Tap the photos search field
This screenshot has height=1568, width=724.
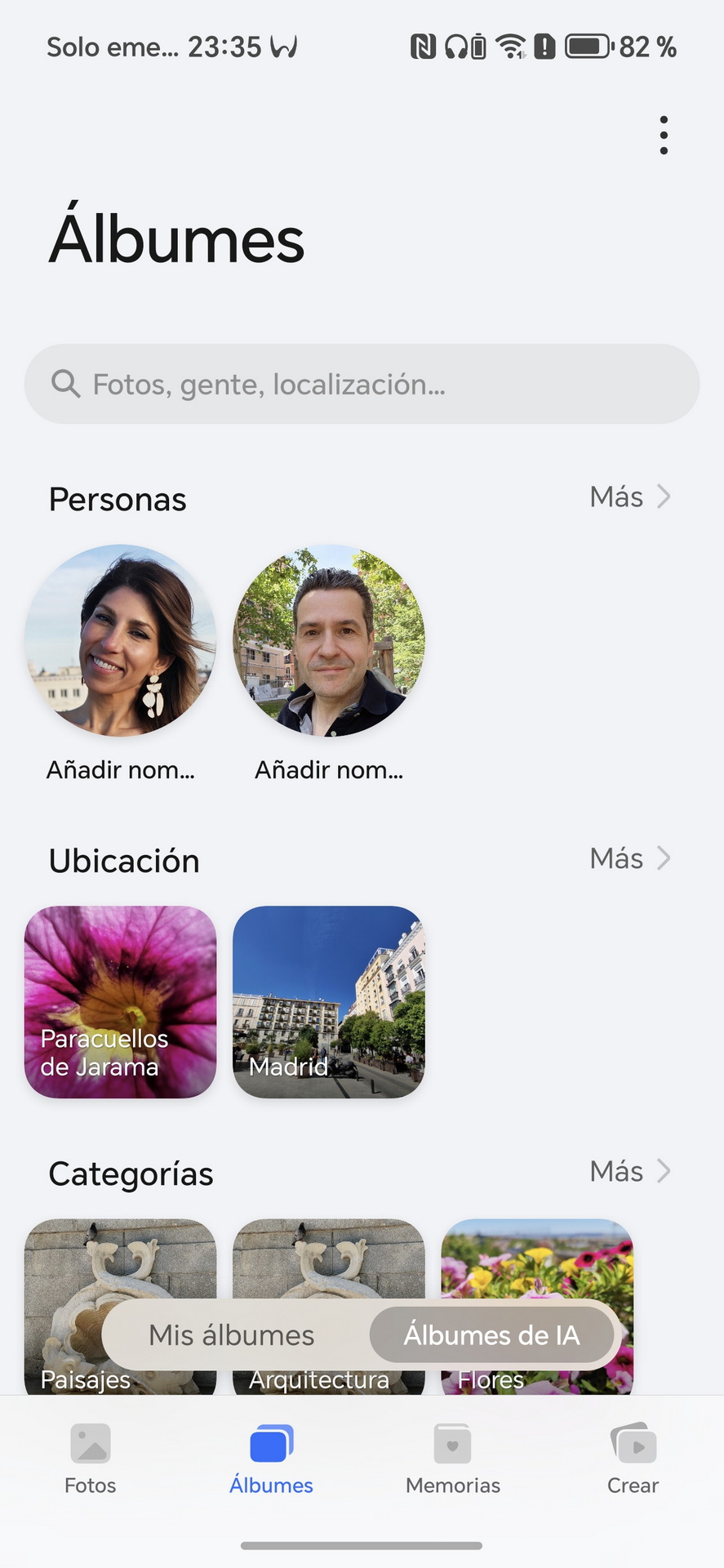[x=362, y=384]
